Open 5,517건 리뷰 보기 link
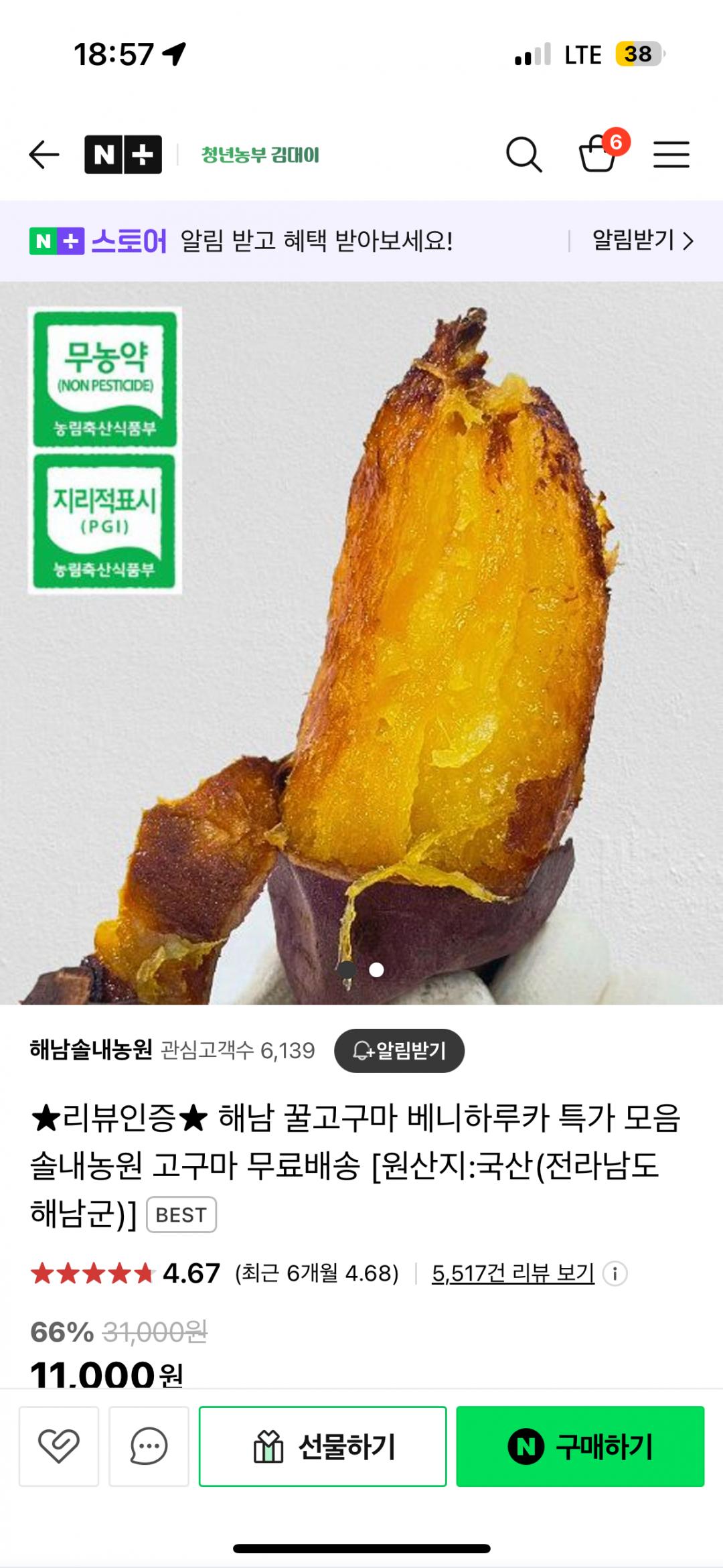The width and height of the screenshot is (723, 1568). click(x=513, y=1273)
